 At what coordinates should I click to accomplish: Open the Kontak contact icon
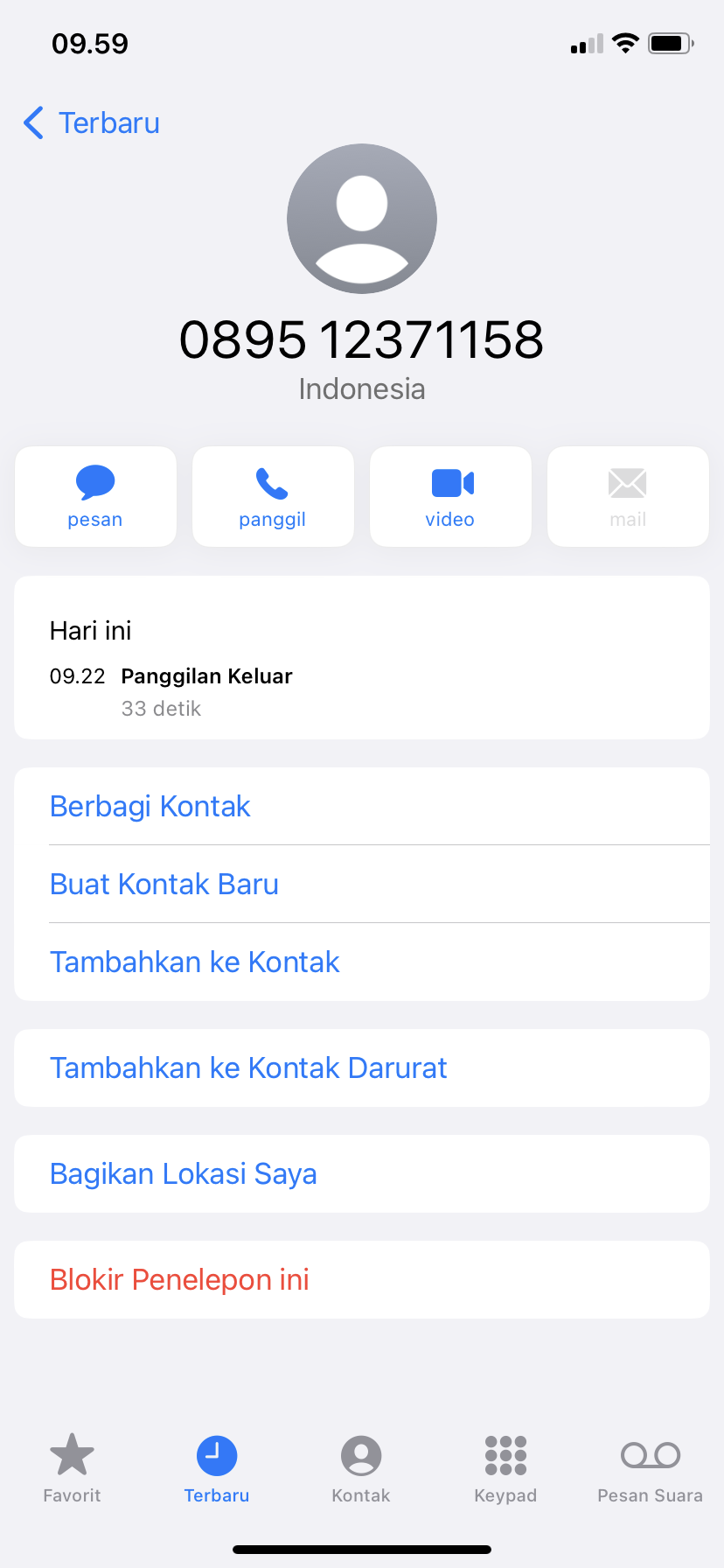point(361,1455)
